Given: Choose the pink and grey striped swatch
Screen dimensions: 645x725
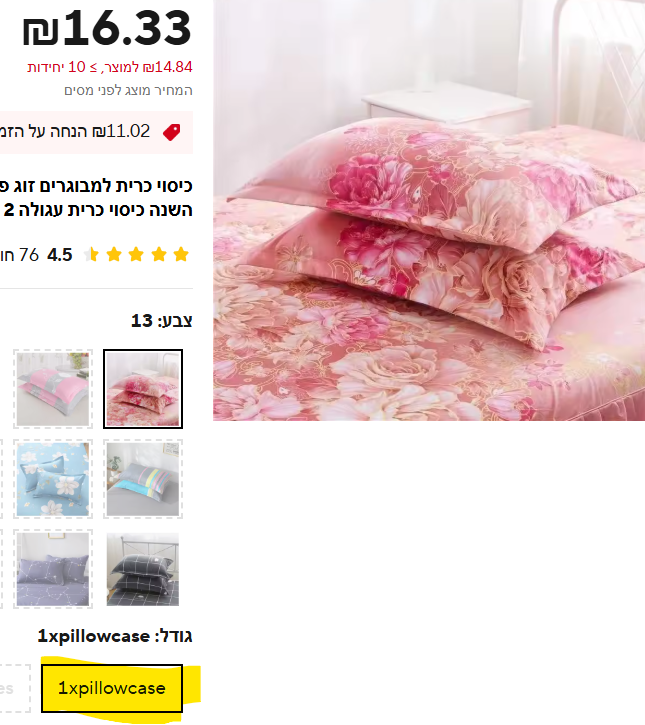Looking at the screenshot, I should coord(53,389).
